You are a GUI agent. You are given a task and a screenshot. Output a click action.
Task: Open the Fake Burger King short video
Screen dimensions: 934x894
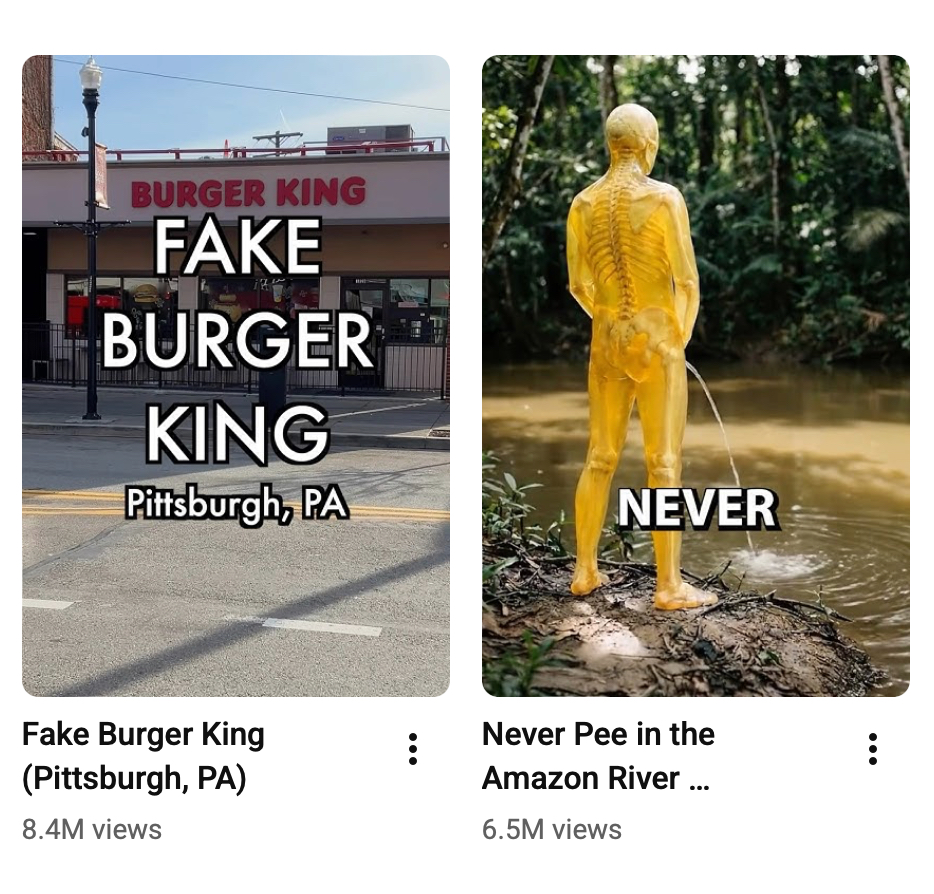tap(236, 375)
